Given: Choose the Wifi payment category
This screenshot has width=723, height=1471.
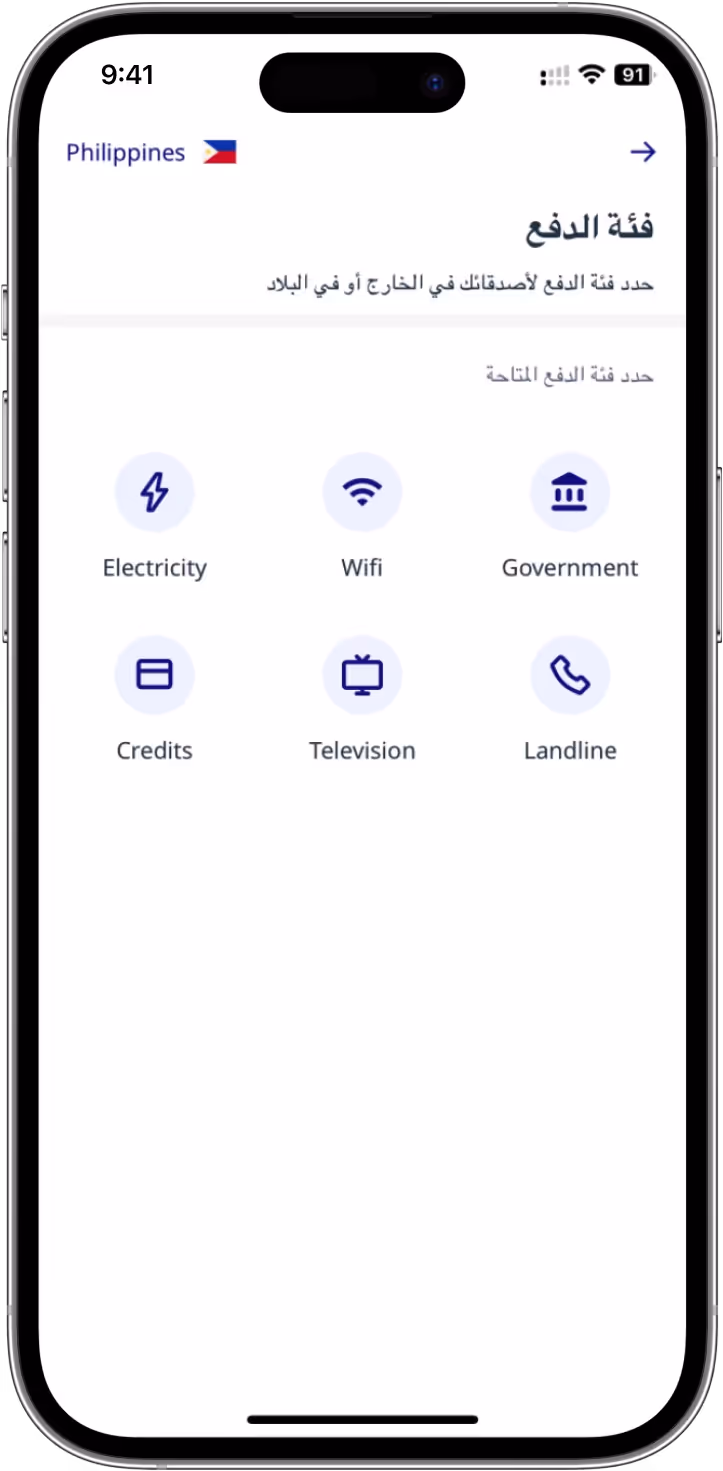Looking at the screenshot, I should point(362,517).
